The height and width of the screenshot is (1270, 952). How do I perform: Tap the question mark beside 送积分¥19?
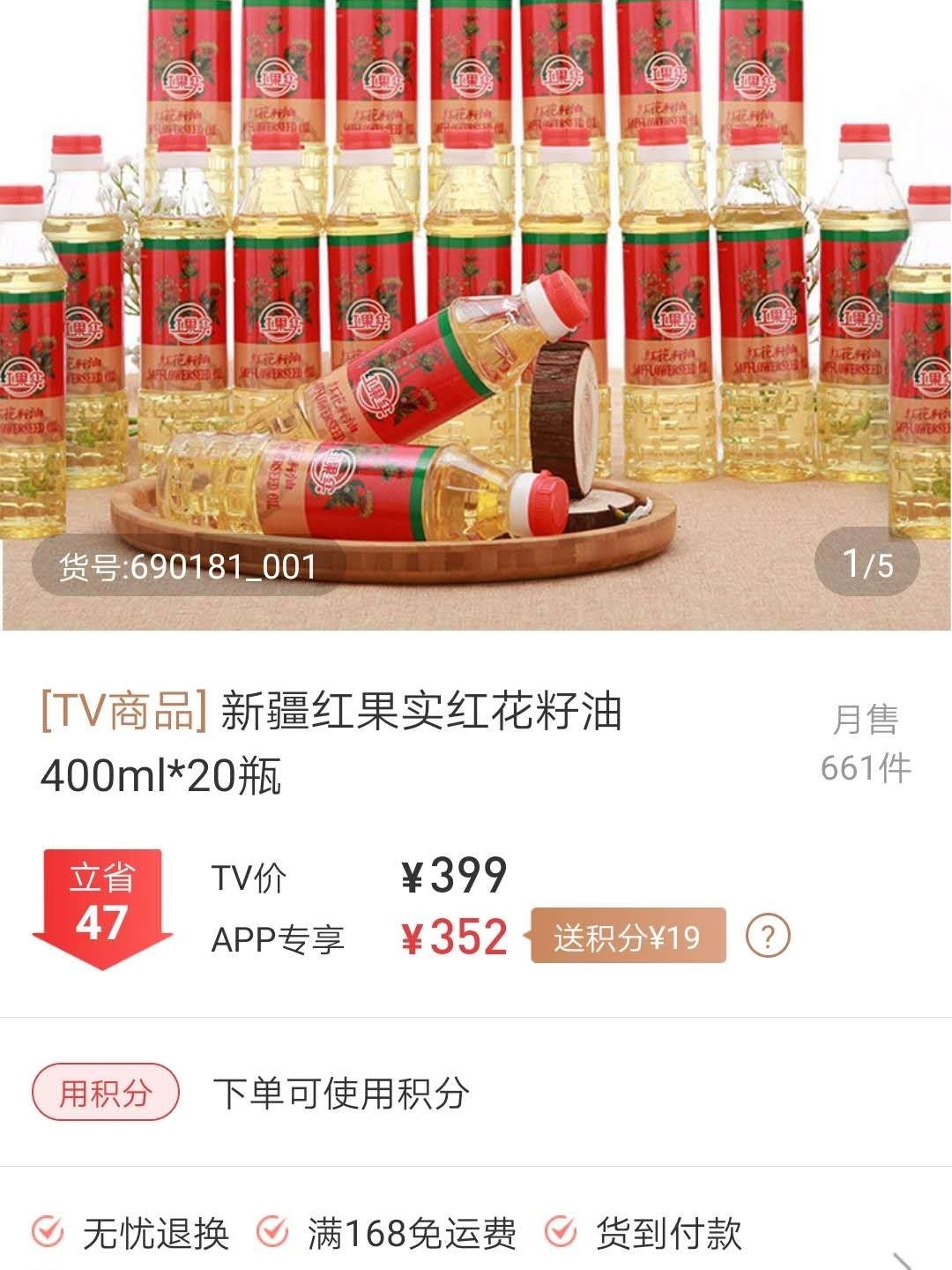pos(768,937)
